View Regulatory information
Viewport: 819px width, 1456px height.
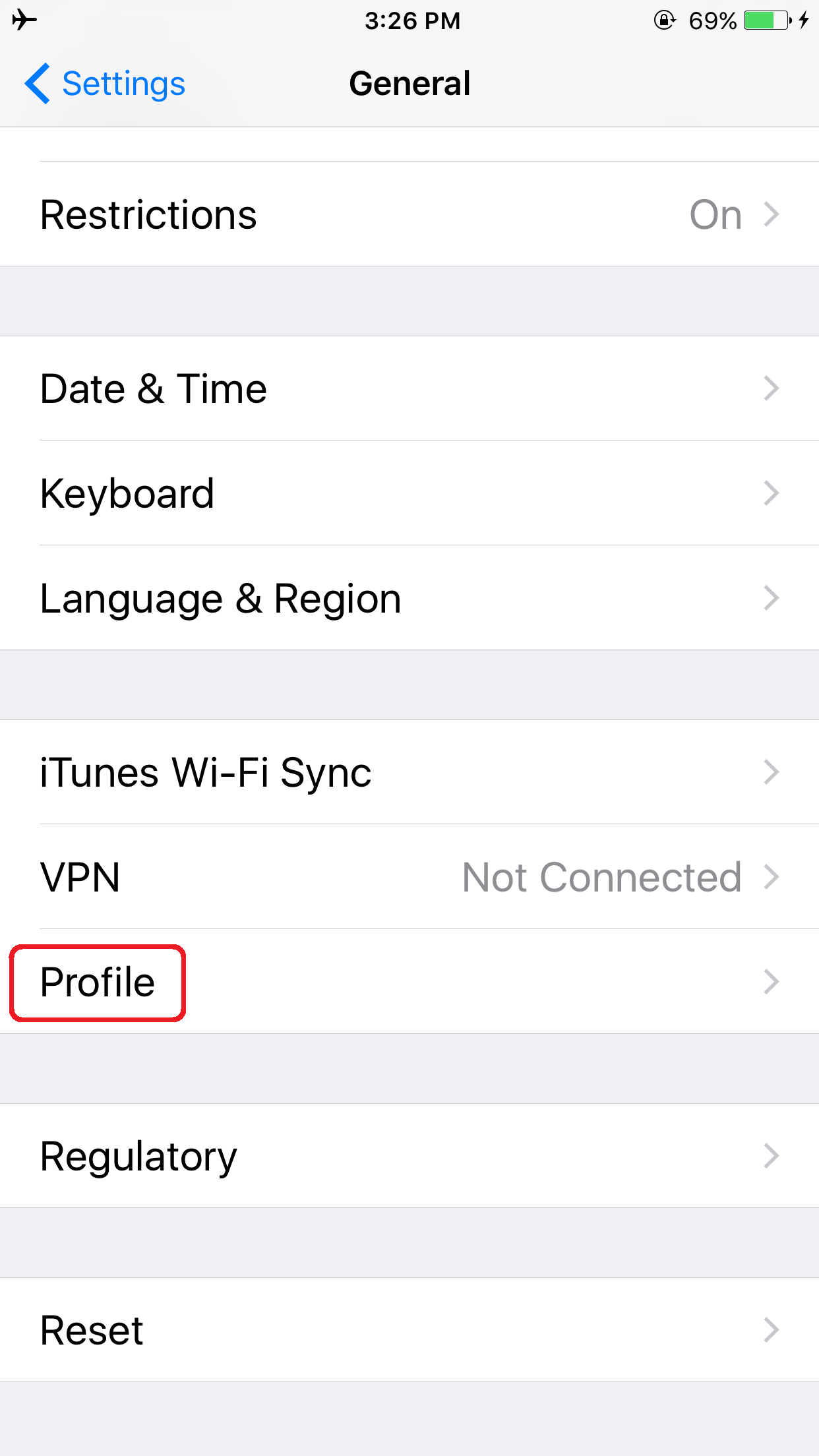(x=409, y=1156)
